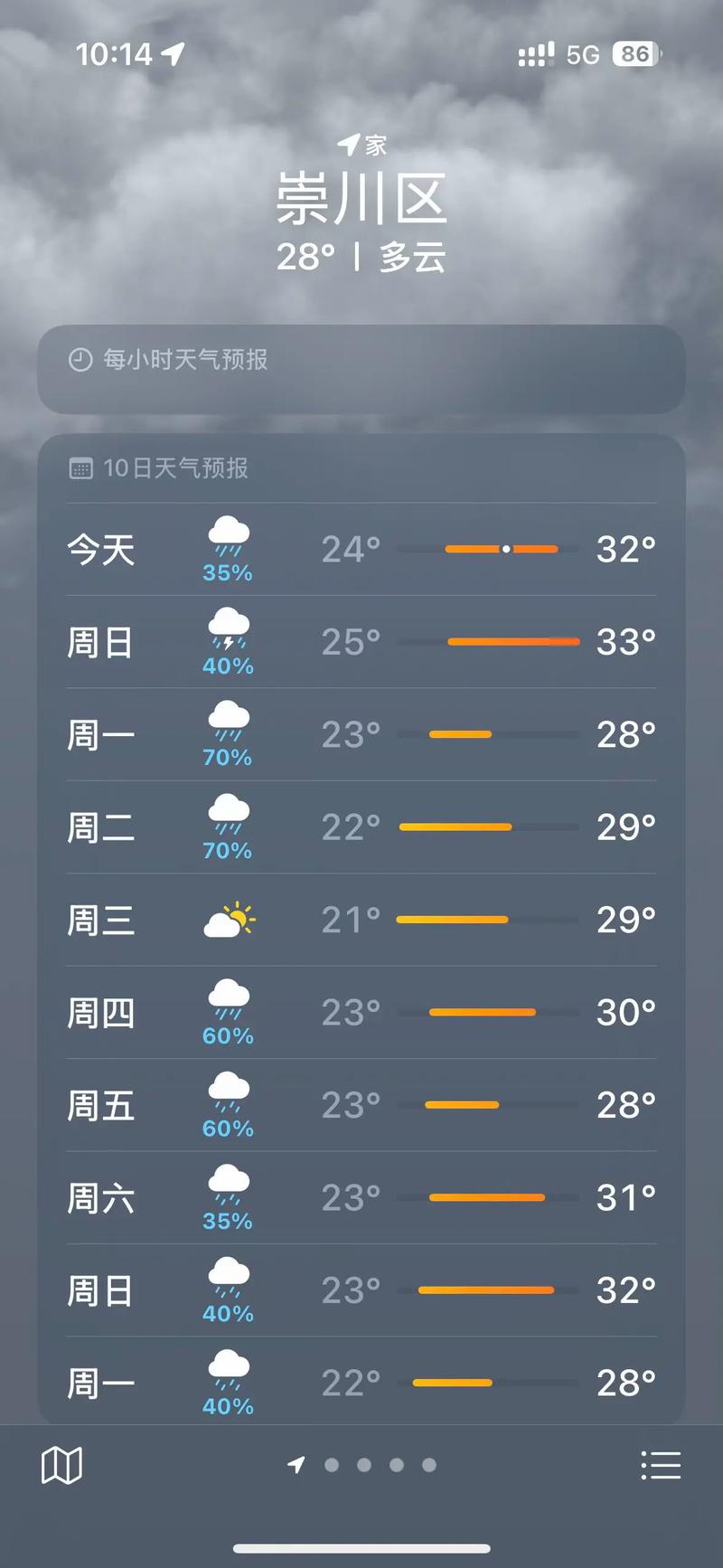Tap the calendar icon beside 10日天气预报
This screenshot has width=723, height=1568.
82,468
